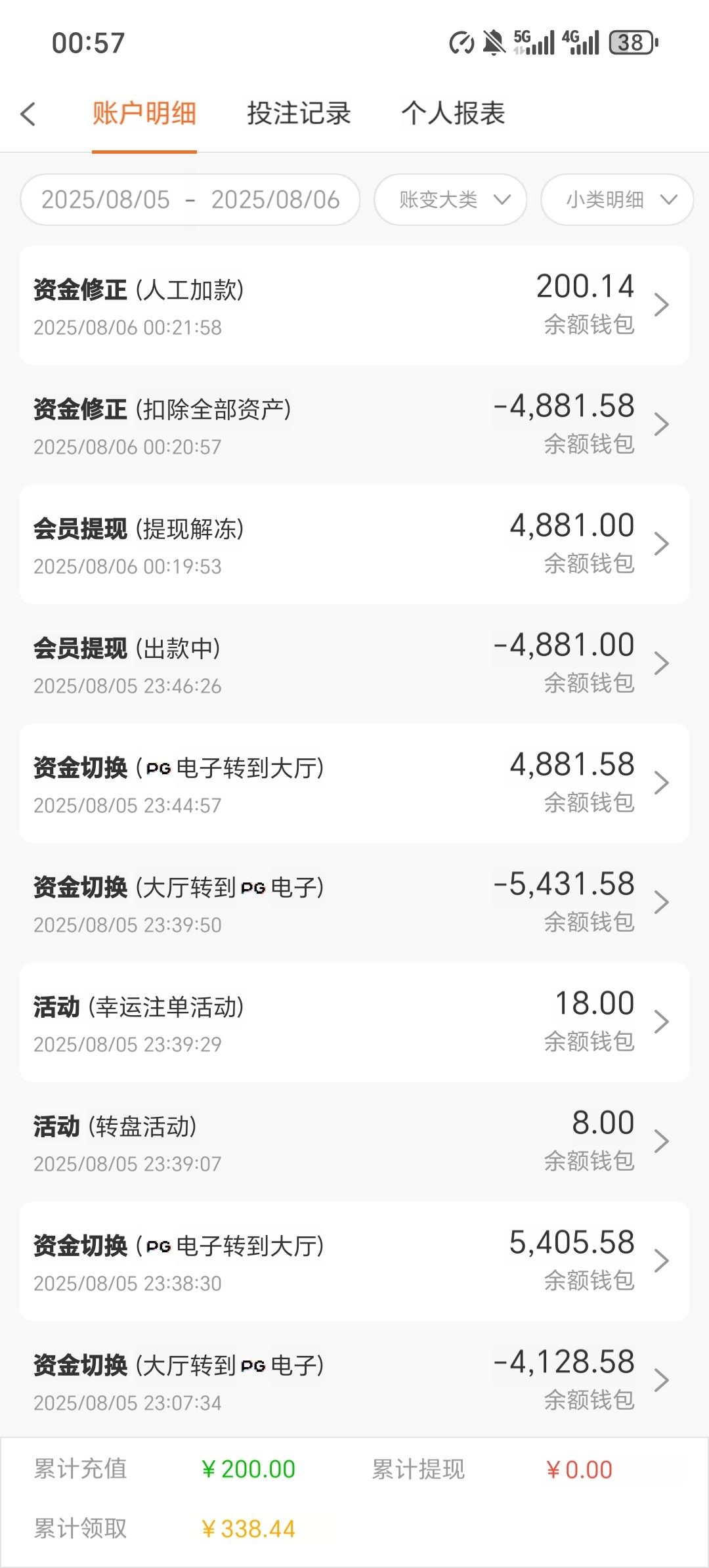Expand the 账变大类 dropdown

click(450, 200)
